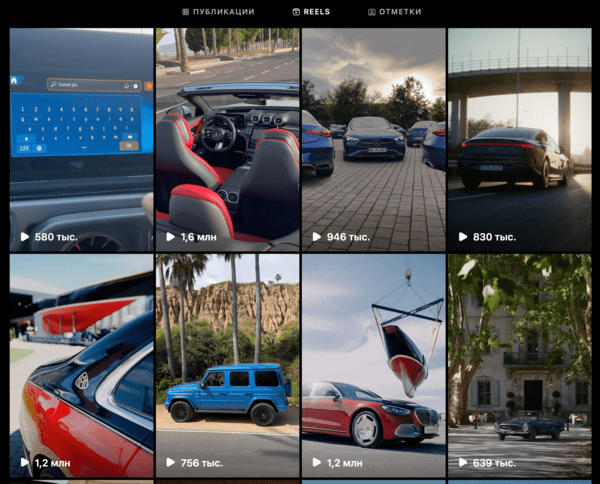Image resolution: width=600 pixels, height=484 pixels.
Task: Play the reel with 1,6 млн views
Action: (x=227, y=139)
